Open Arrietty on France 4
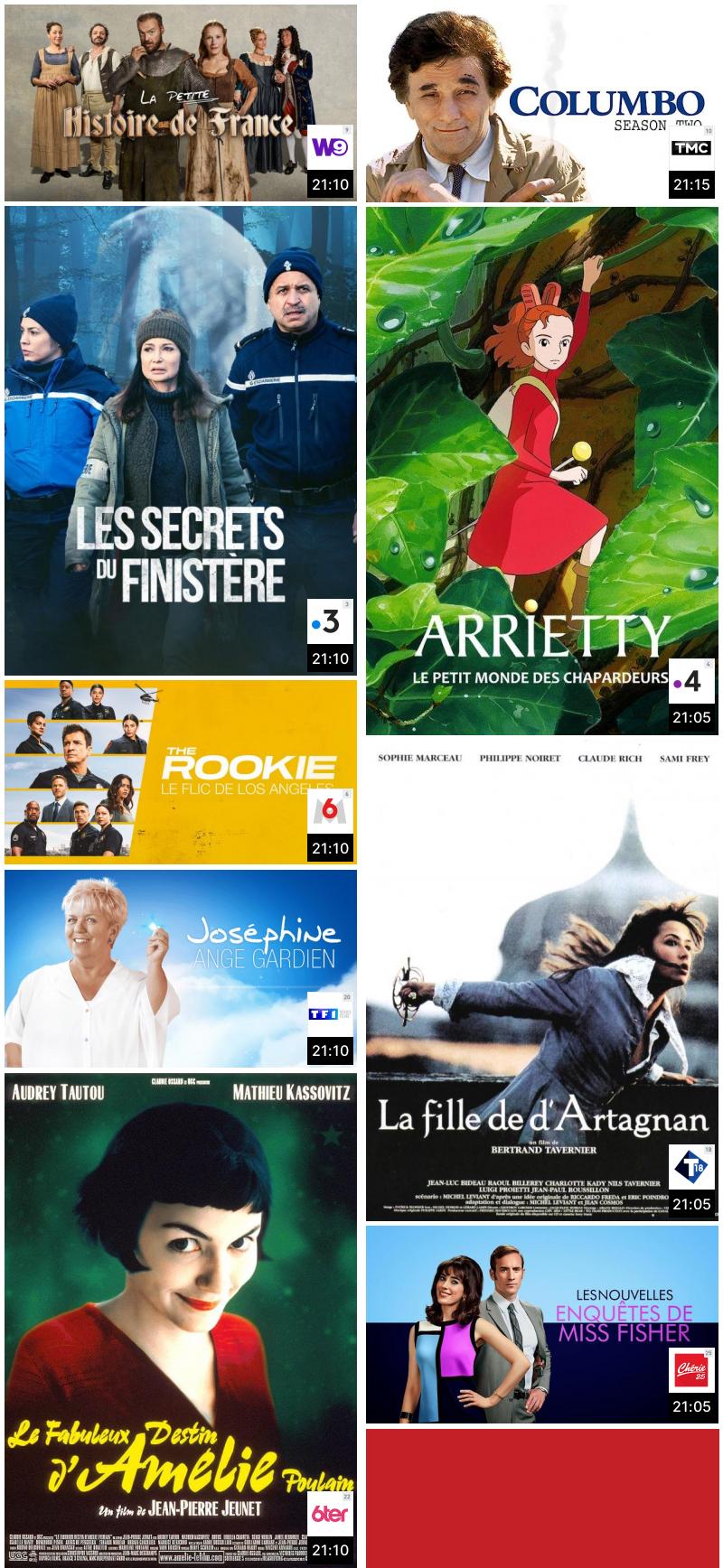The height and width of the screenshot is (1568, 723). pyautogui.click(x=542, y=470)
